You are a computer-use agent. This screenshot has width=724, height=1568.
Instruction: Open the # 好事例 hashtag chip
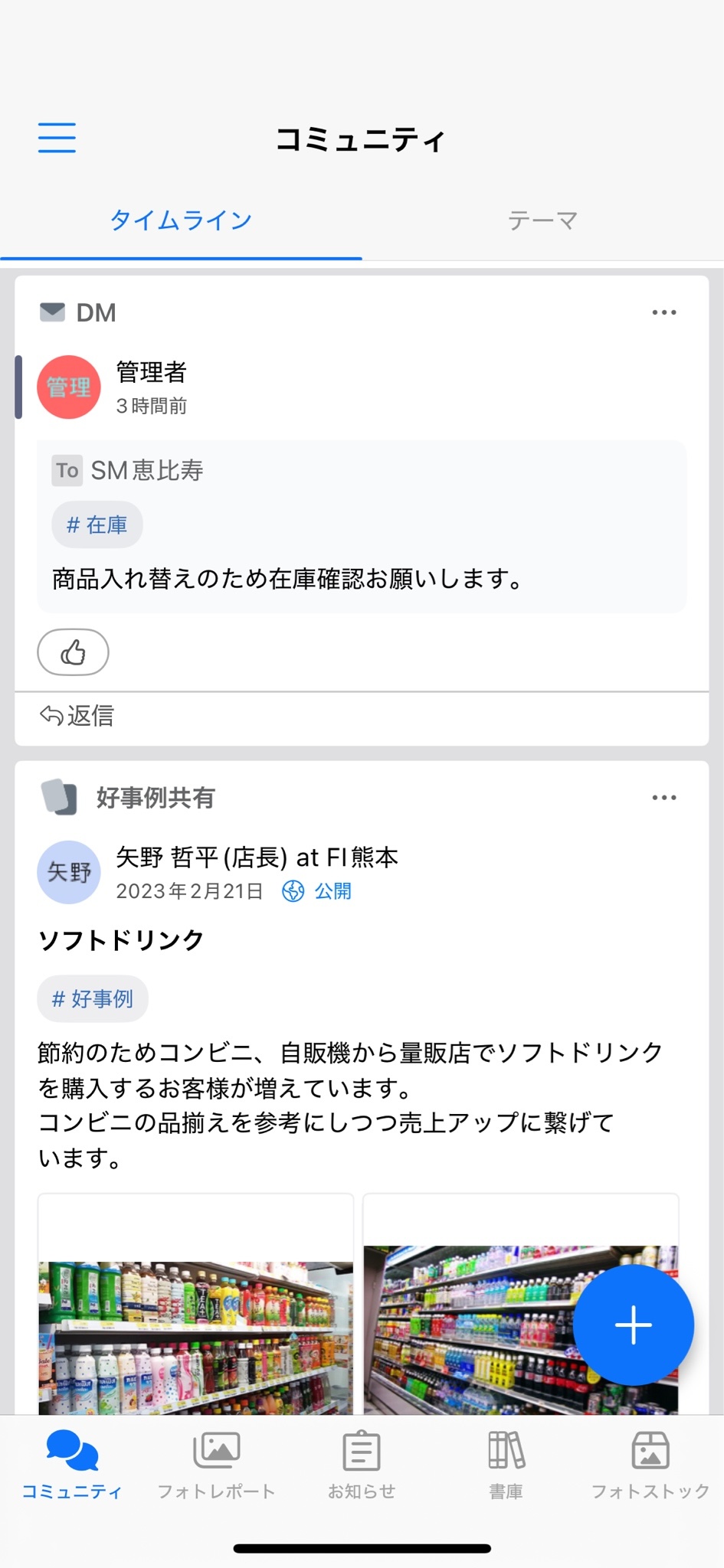coord(93,999)
